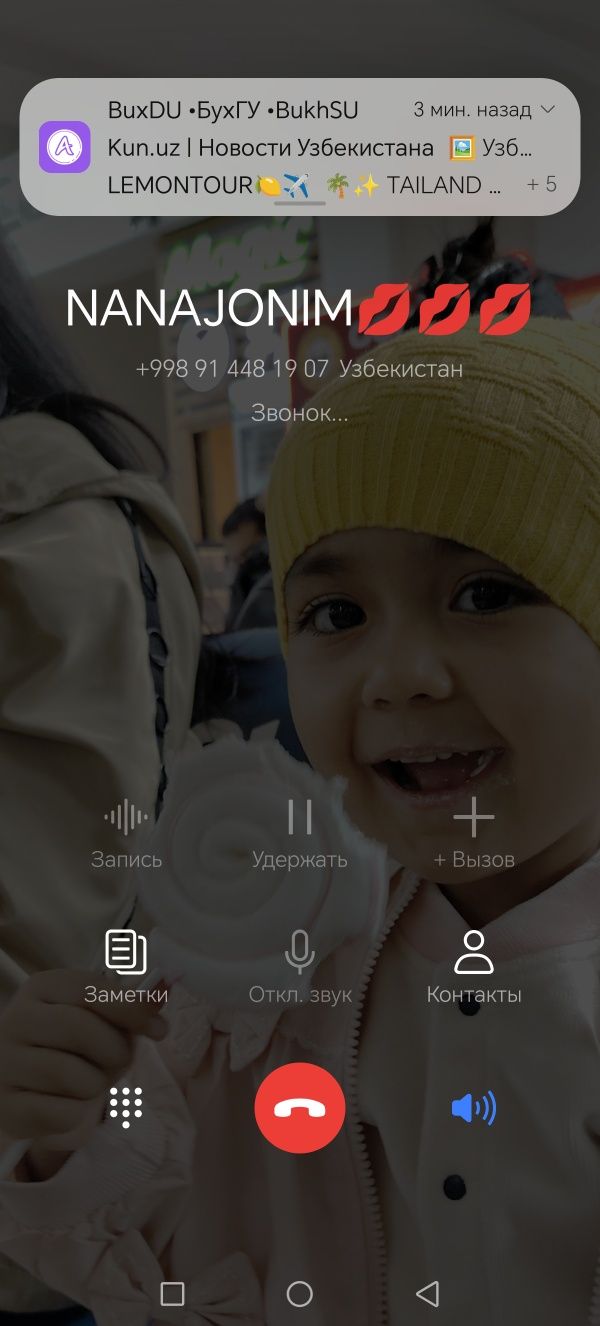600x1326 pixels.
Task: Open the dial pad keypad
Action: 126,1108
